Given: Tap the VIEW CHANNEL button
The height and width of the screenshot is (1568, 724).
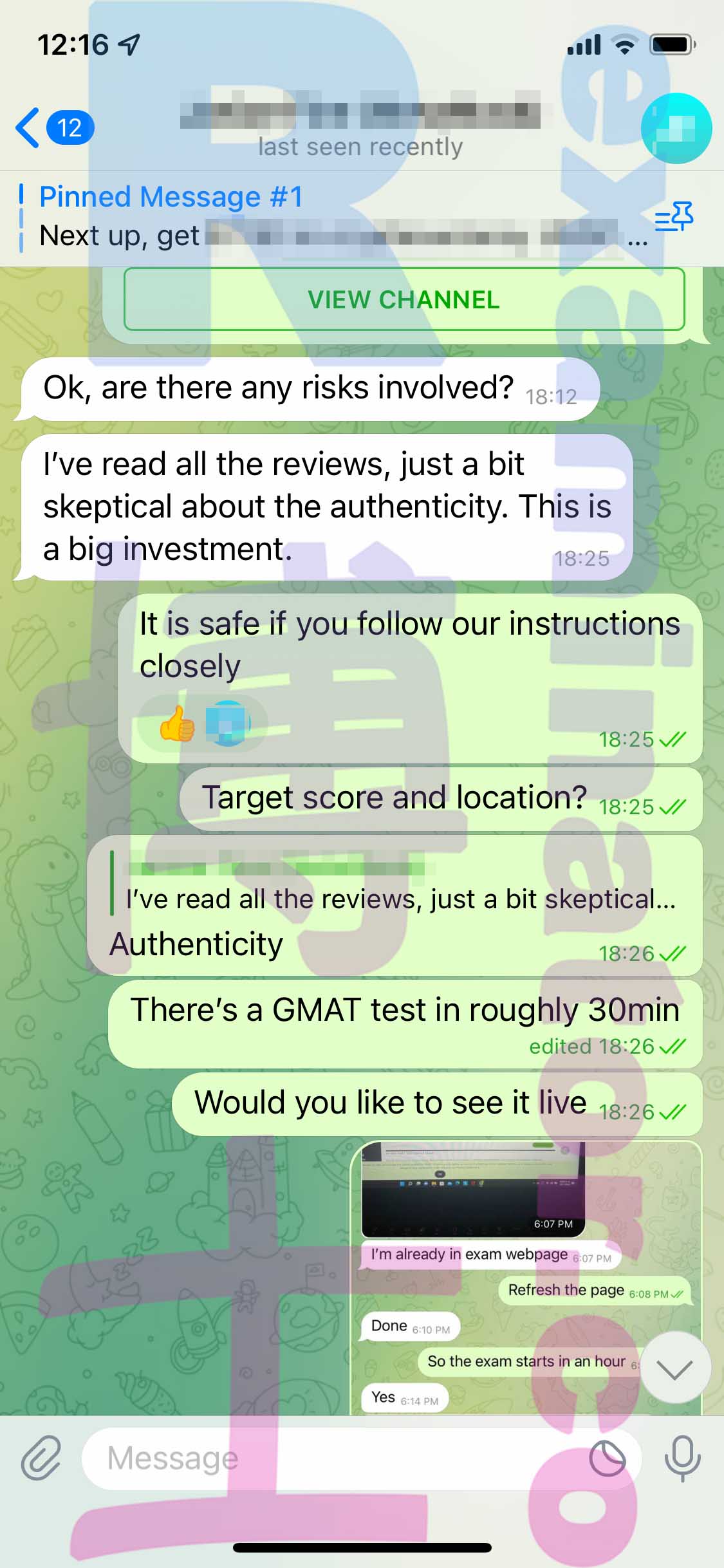Looking at the screenshot, I should pos(404,299).
